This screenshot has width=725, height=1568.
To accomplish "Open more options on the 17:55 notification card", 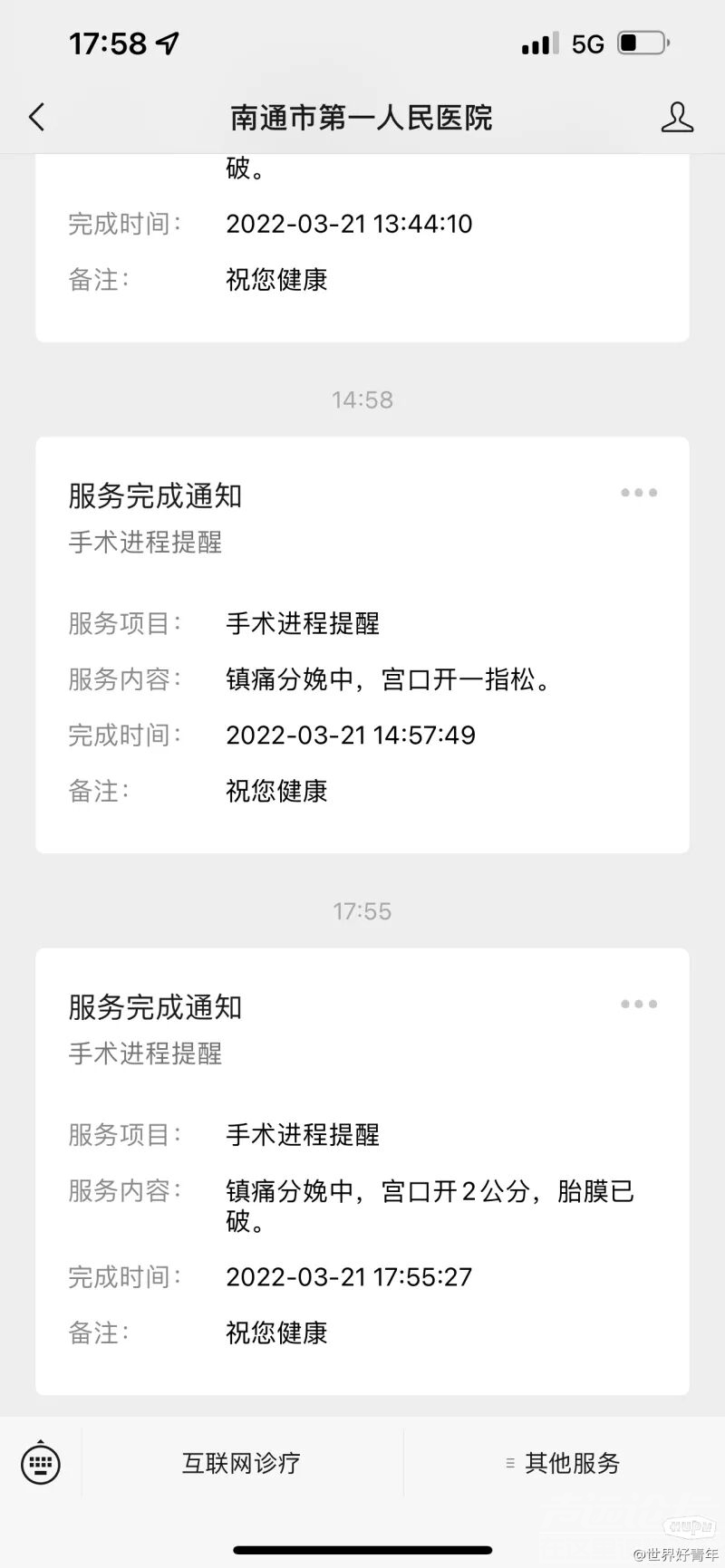I will [x=638, y=1004].
